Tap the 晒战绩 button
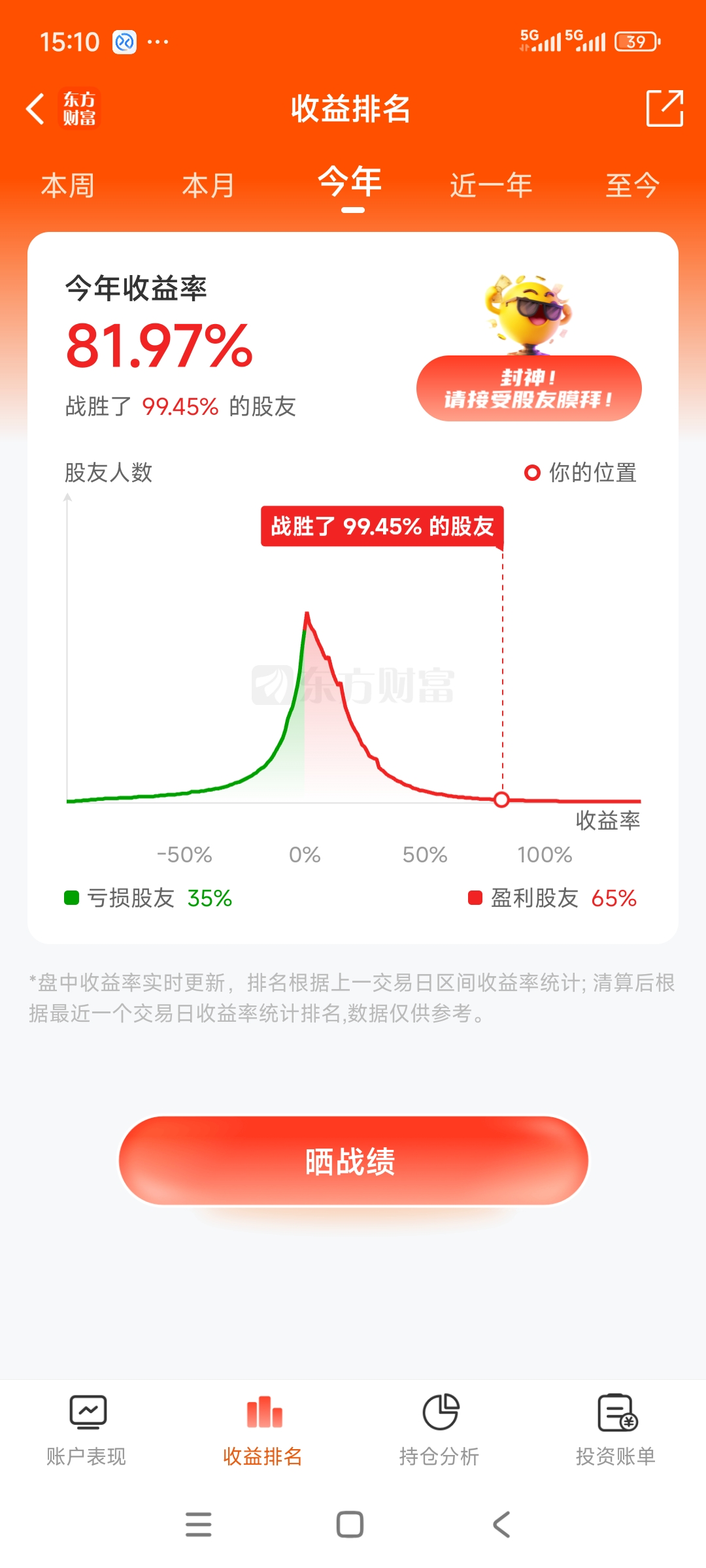 click(x=353, y=1160)
